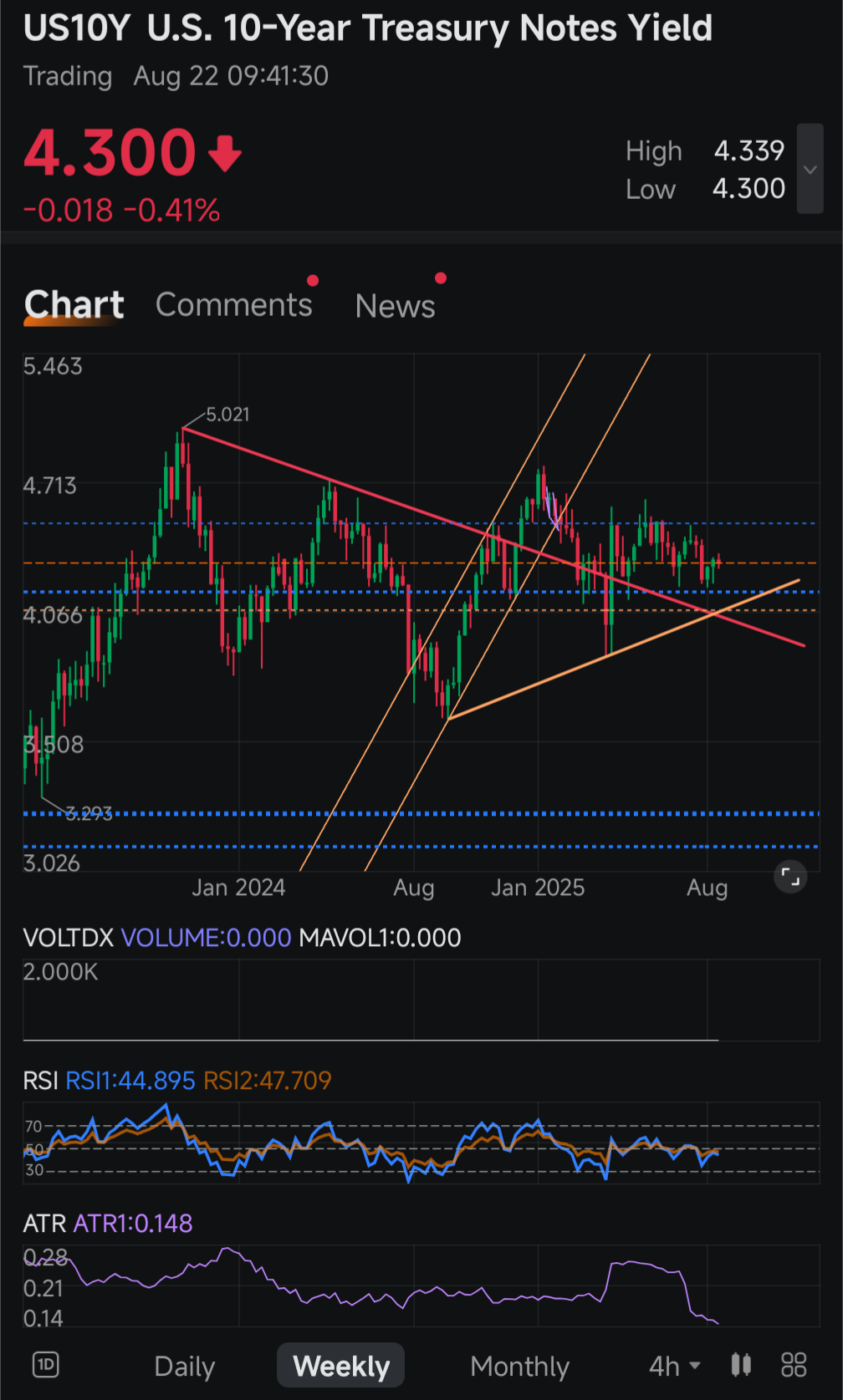Expand the High/Low quote details chevron
Viewport: 843px width, 1400px height.
click(810, 169)
